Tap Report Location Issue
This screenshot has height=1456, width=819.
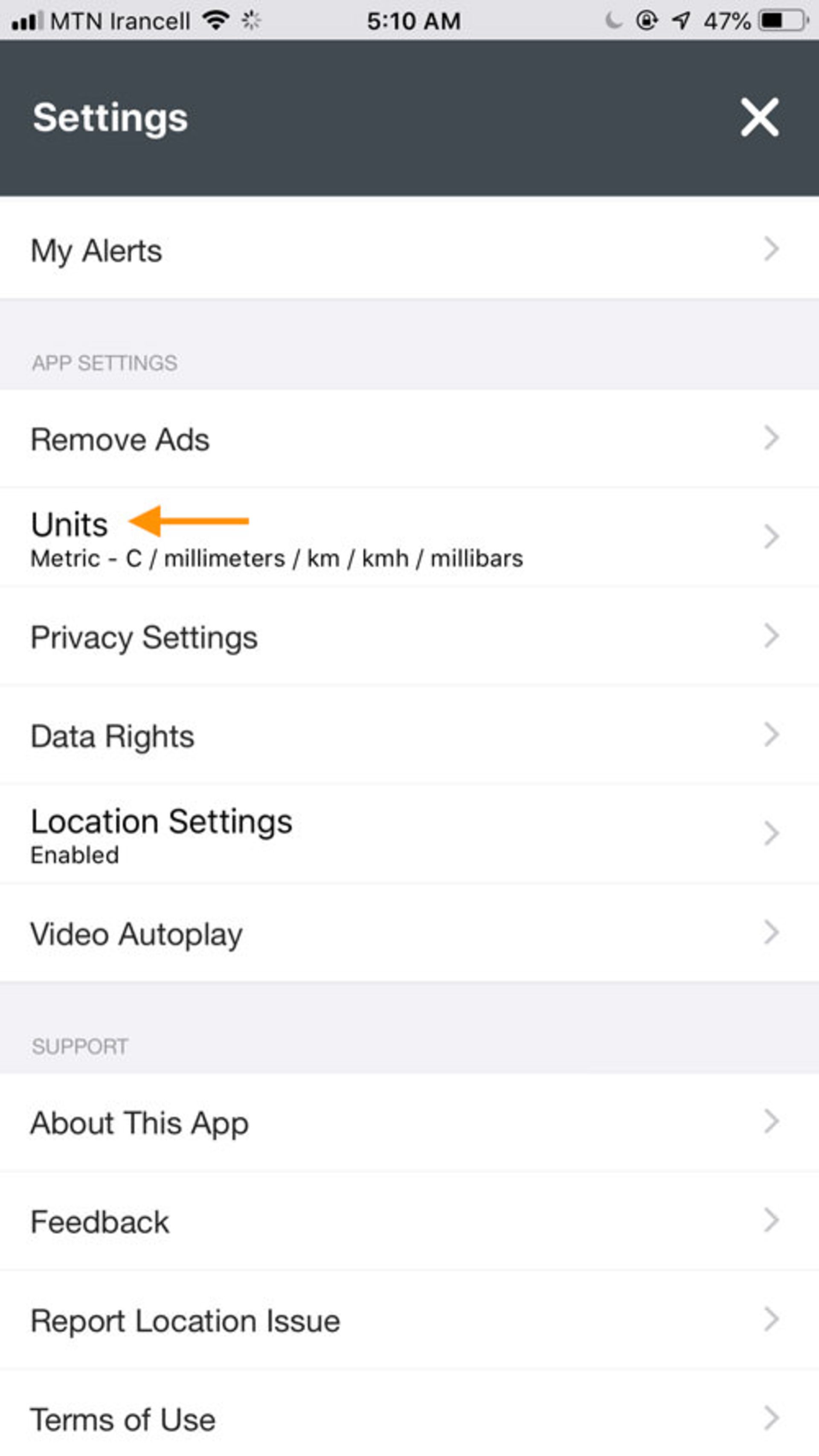click(409, 1321)
